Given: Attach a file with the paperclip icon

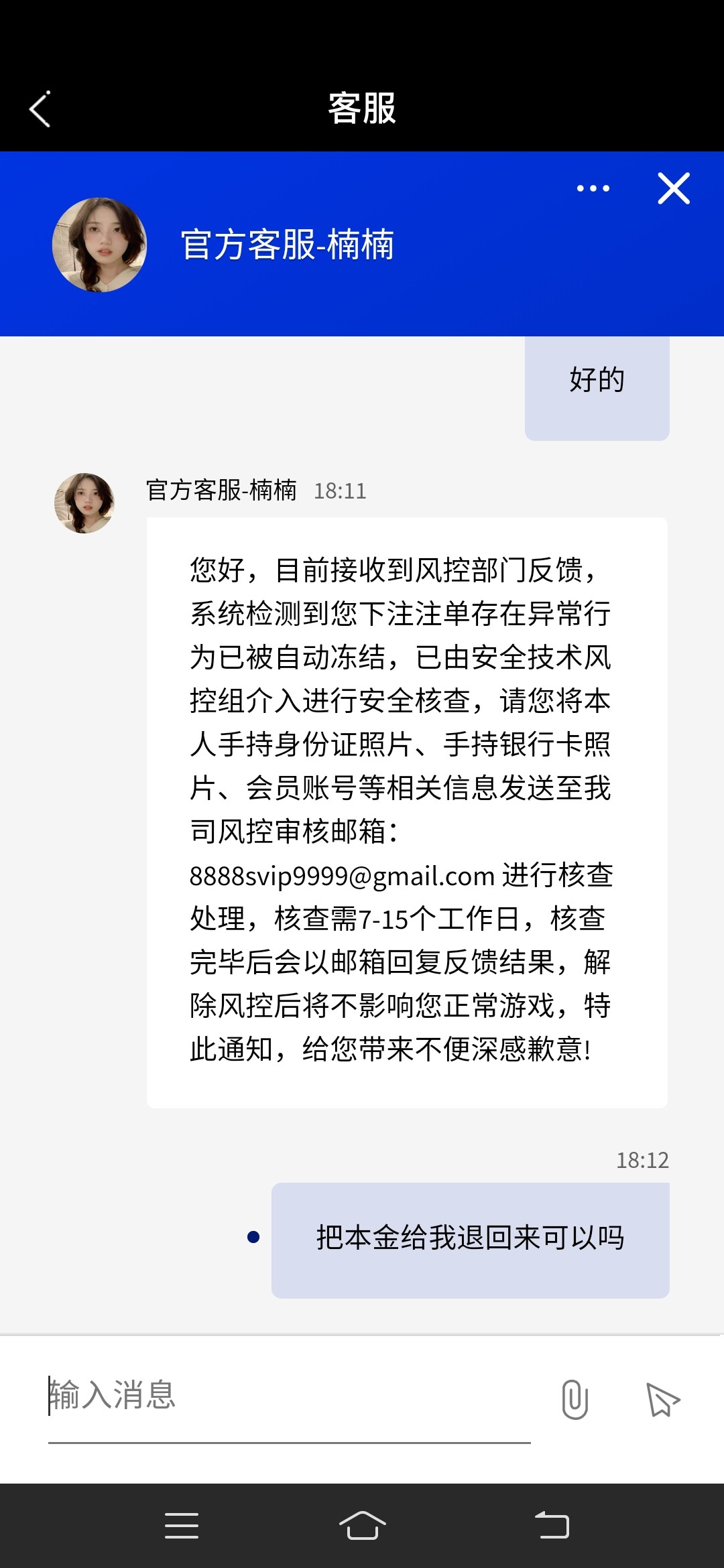Looking at the screenshot, I should tap(575, 1399).
